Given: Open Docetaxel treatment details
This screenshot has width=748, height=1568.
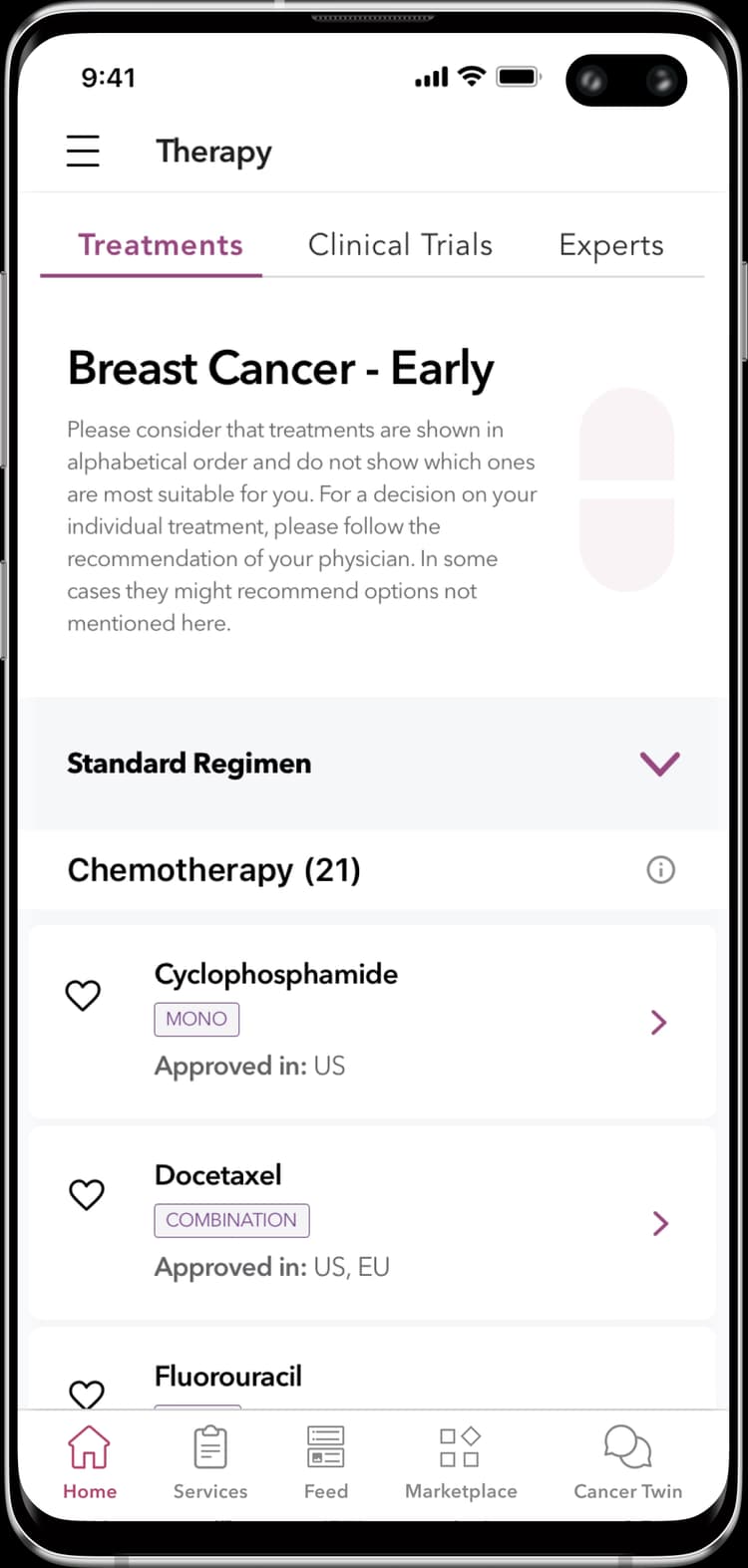Looking at the screenshot, I should click(x=659, y=1224).
